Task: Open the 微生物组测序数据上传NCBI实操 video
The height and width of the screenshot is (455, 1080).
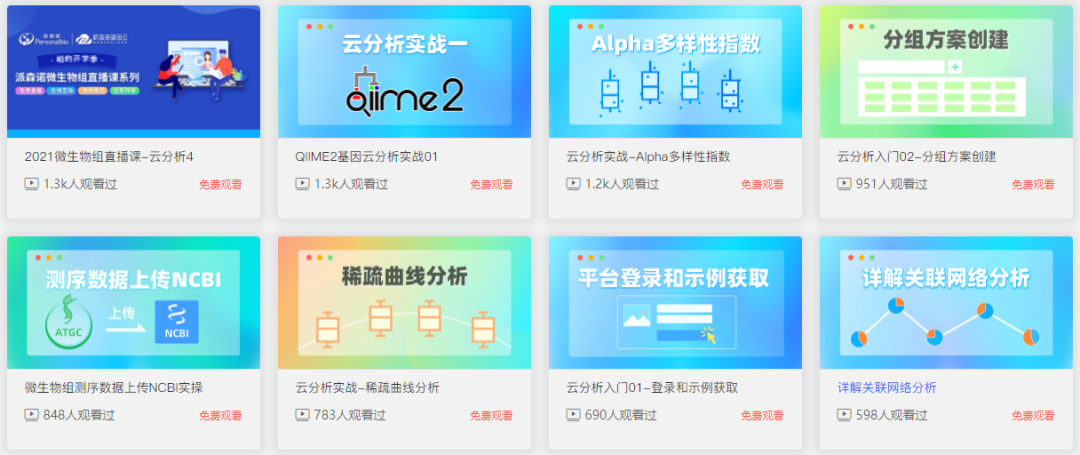Action: [x=133, y=303]
